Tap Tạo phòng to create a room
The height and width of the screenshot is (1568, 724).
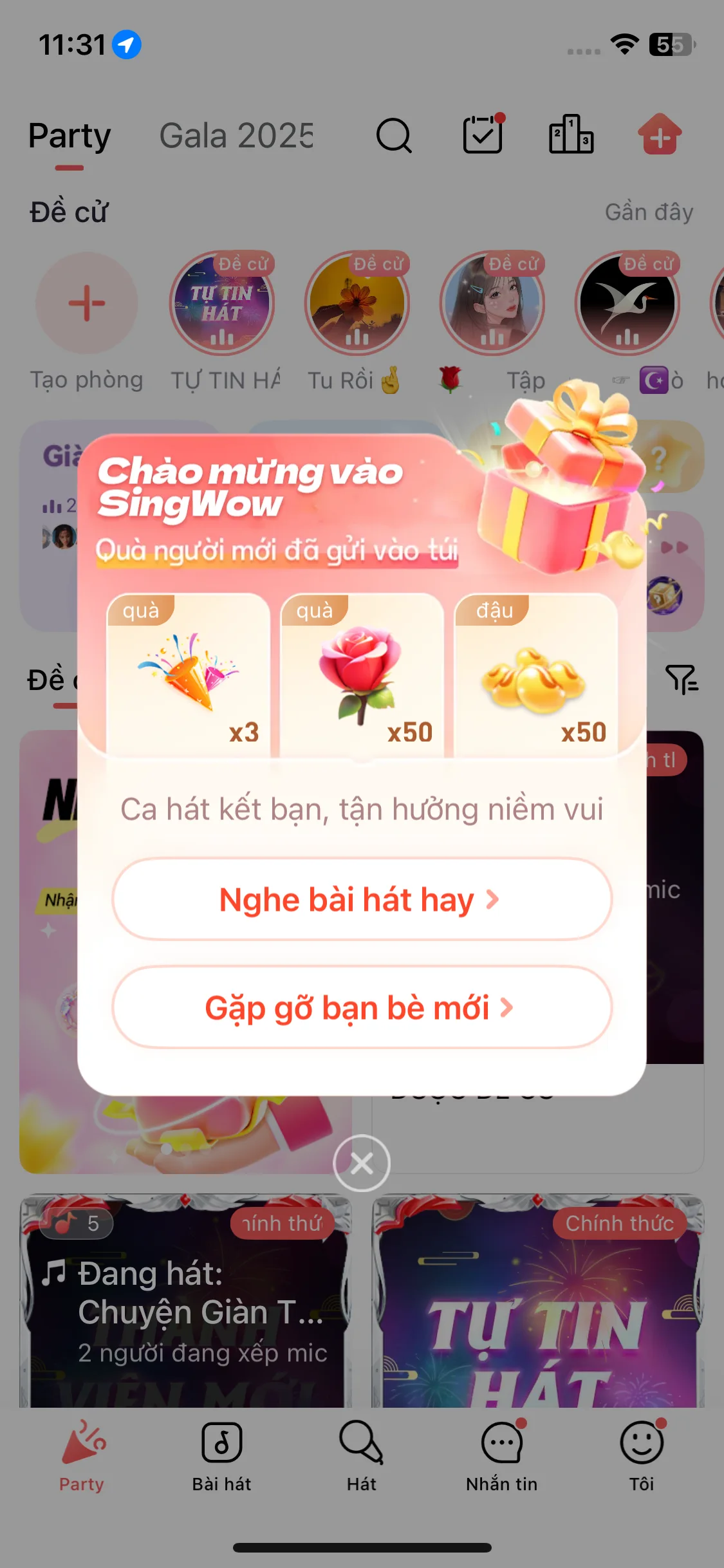(x=87, y=304)
